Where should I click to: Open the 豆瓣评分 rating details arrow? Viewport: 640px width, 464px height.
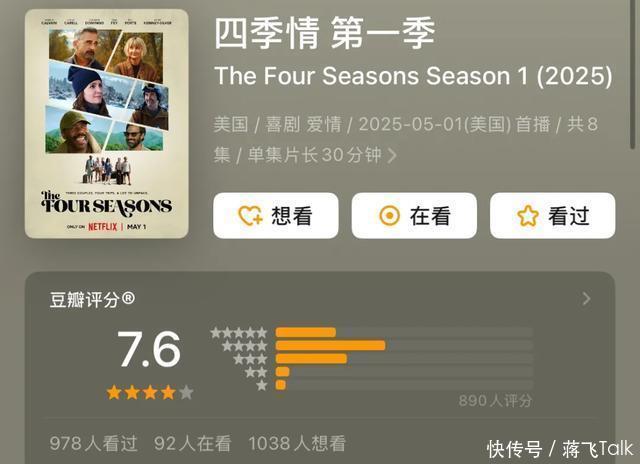click(586, 298)
